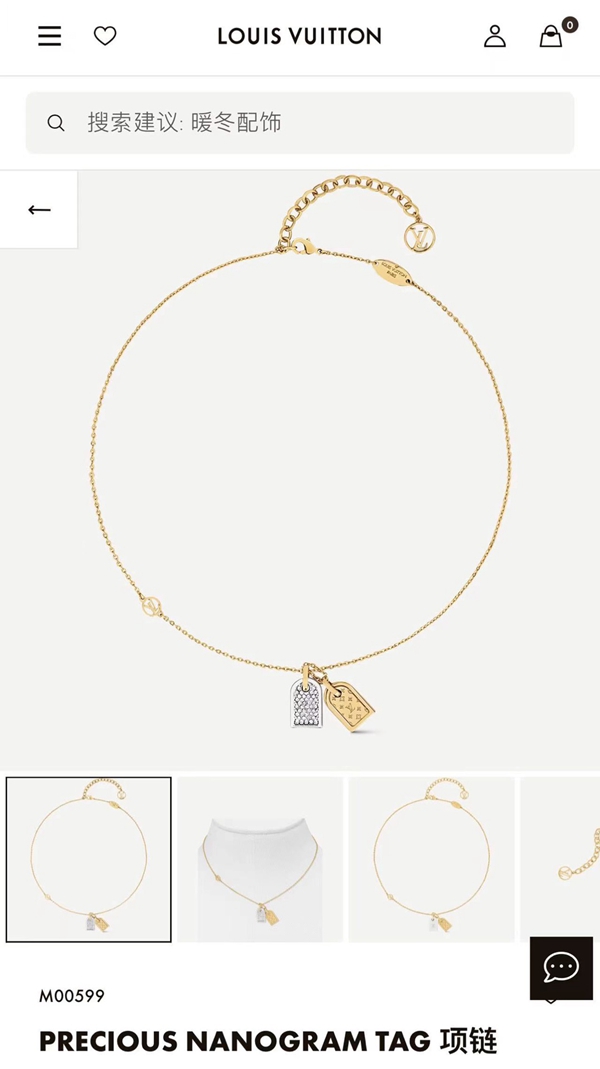Open the wishlist heart icon
This screenshot has height=1069, width=600.
click(105, 36)
